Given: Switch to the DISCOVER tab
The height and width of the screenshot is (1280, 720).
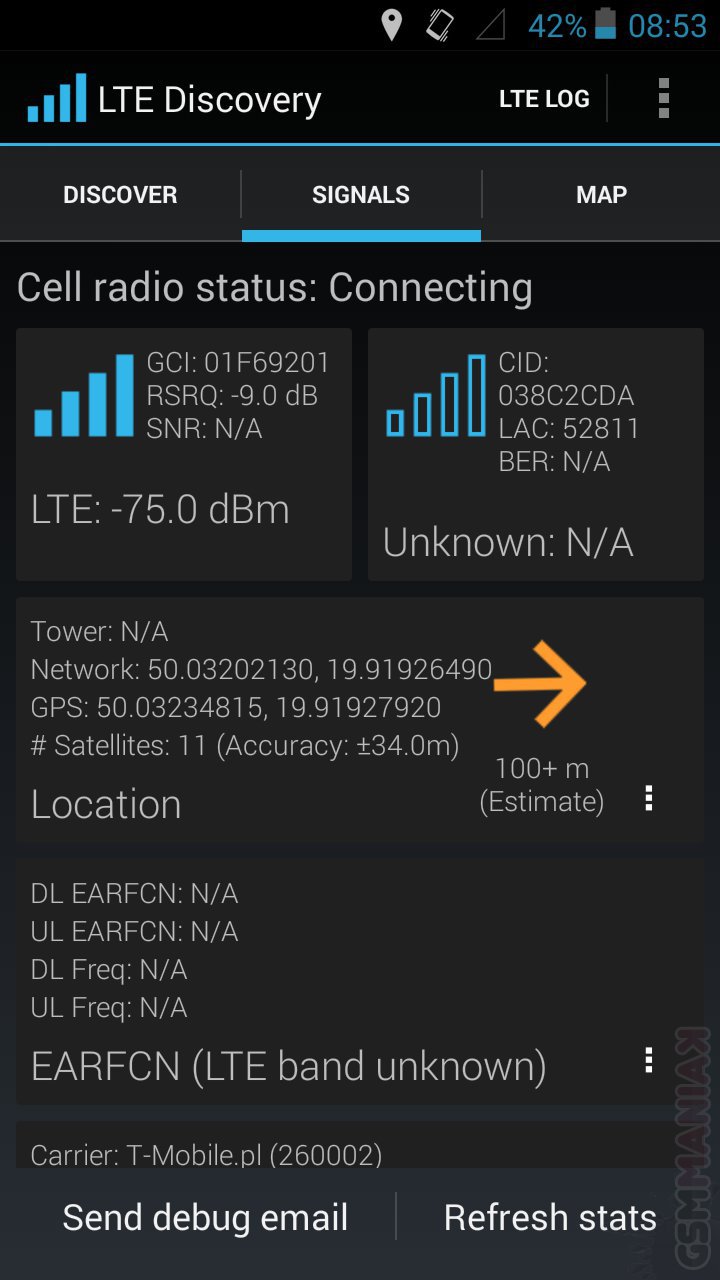Looking at the screenshot, I should coord(120,195).
